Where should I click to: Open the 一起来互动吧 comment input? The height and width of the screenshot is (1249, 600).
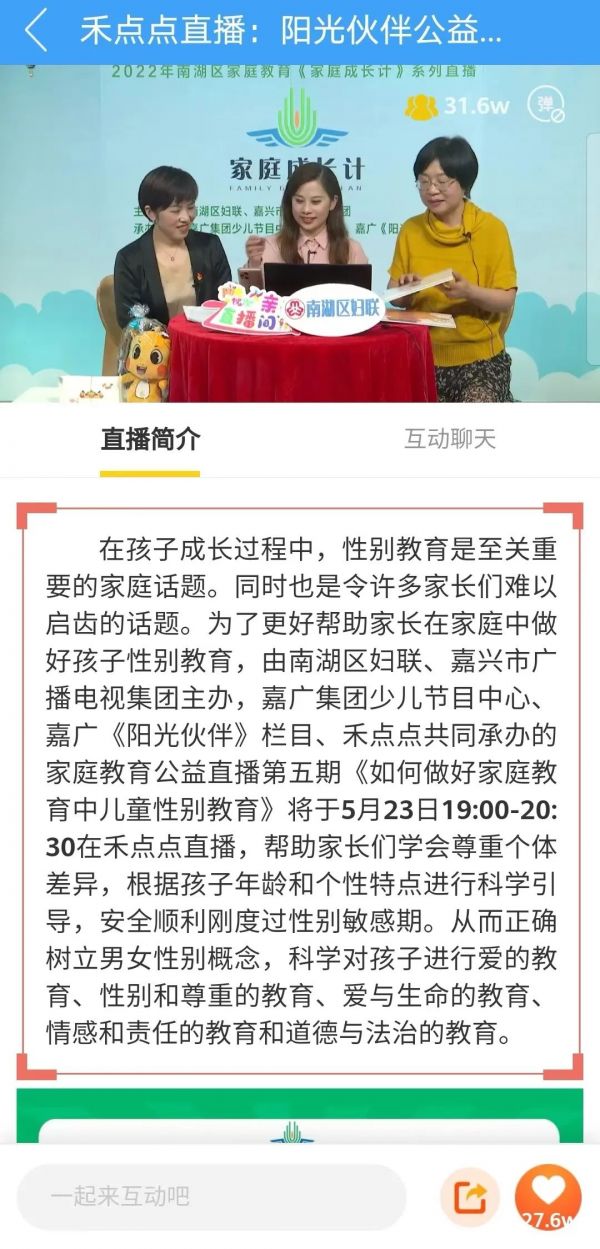212,1197
